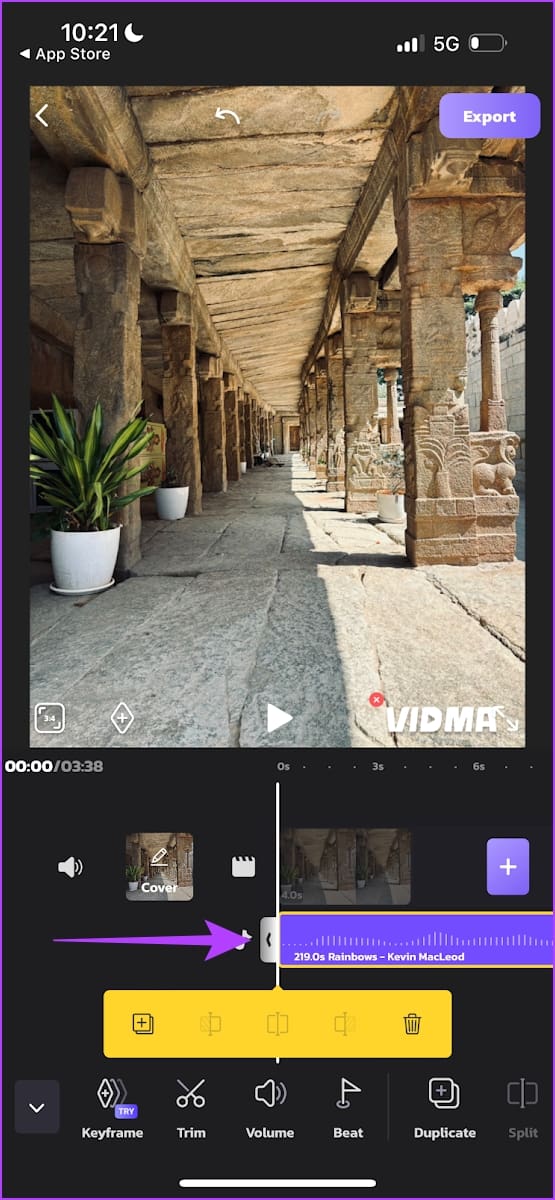Return to App Store via status bar link
This screenshot has height=1200, width=555.
64,54
